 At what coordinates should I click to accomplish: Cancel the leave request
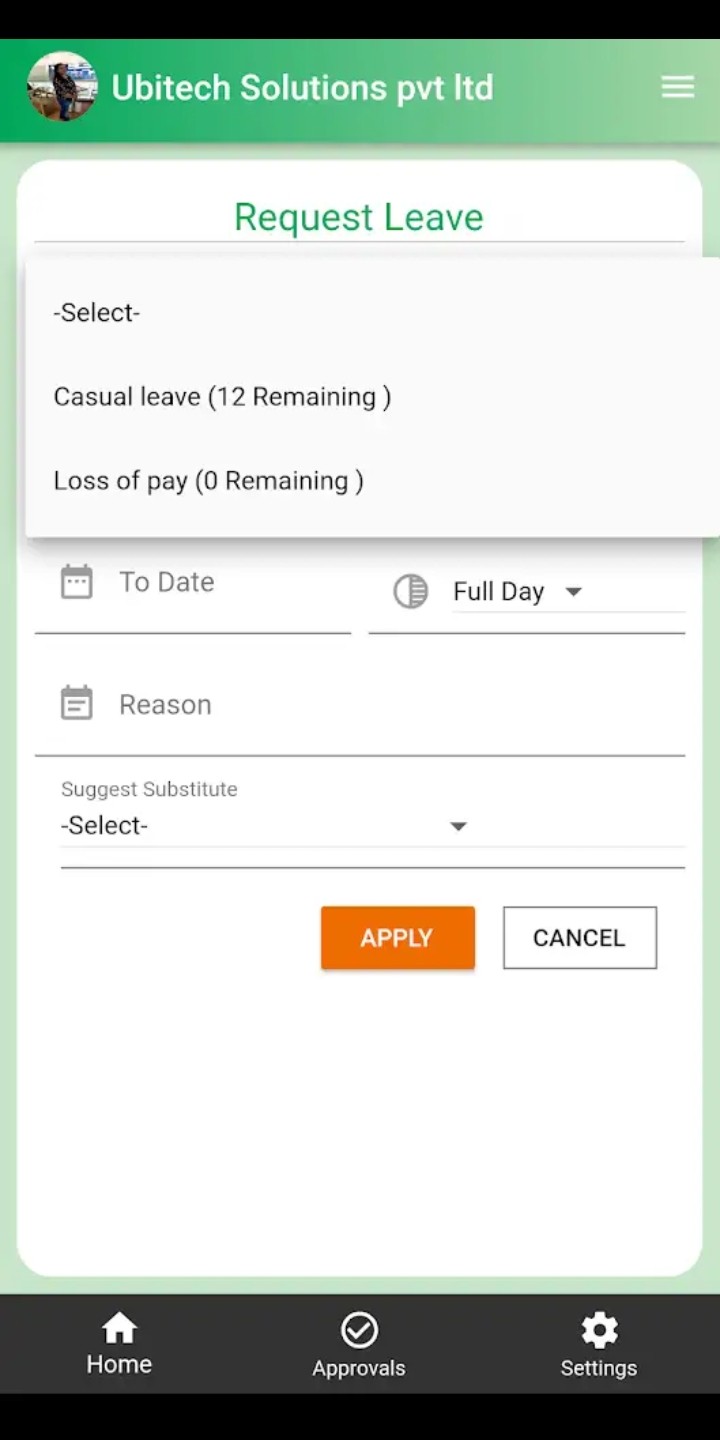click(x=579, y=938)
